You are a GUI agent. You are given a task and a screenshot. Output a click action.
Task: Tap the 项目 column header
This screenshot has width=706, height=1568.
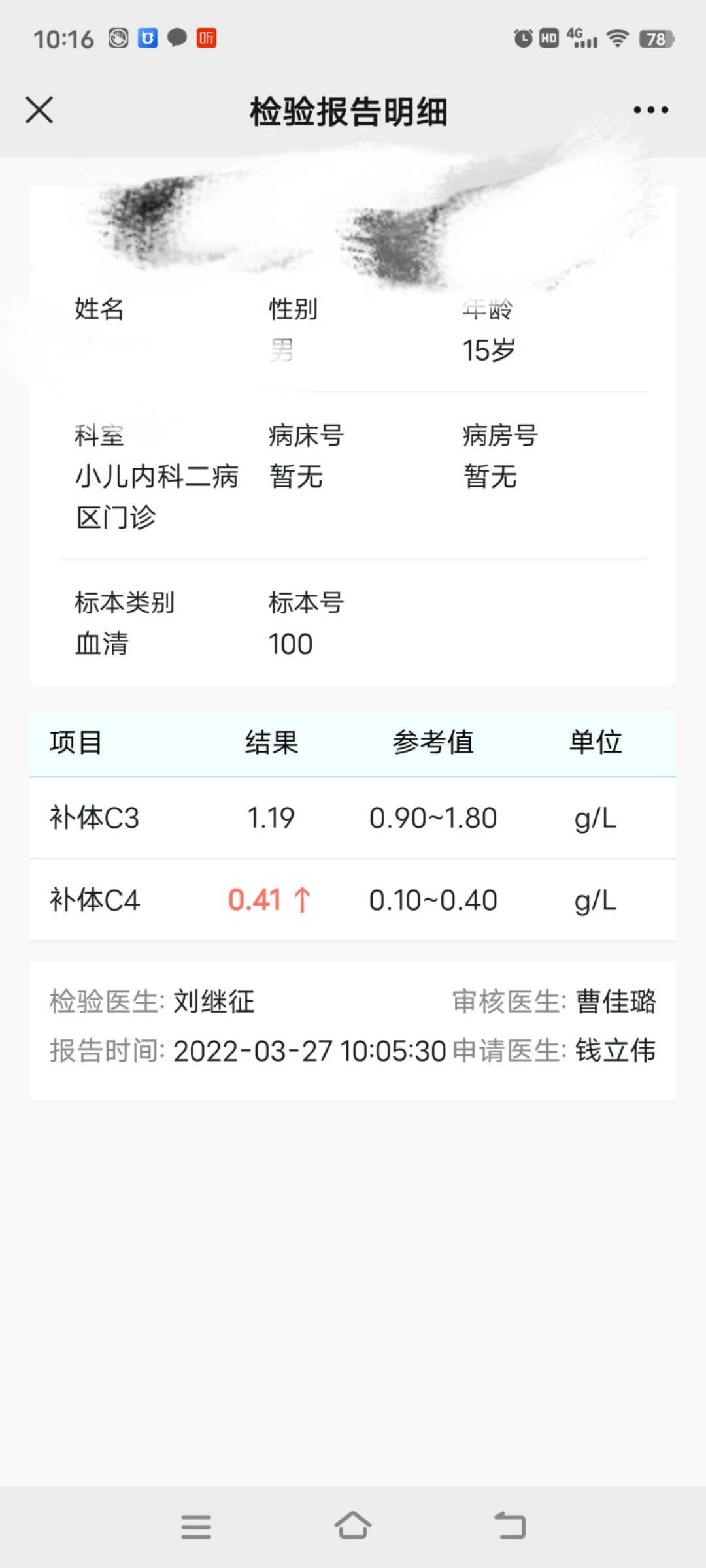point(76,741)
